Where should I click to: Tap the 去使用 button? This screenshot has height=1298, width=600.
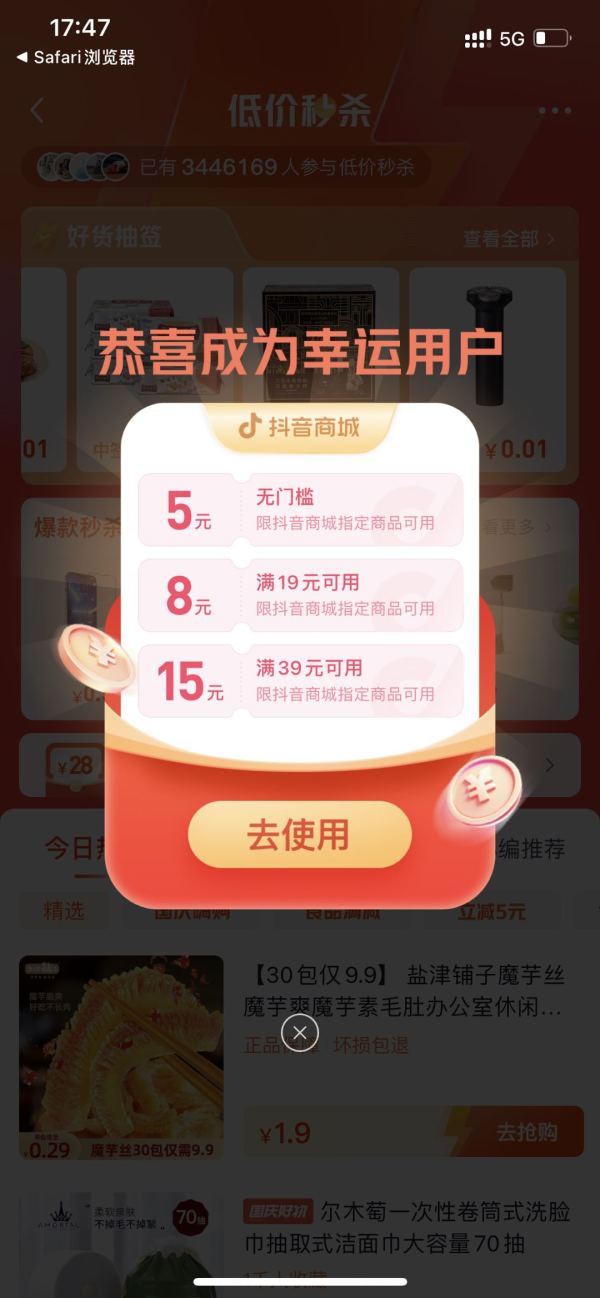pos(299,834)
